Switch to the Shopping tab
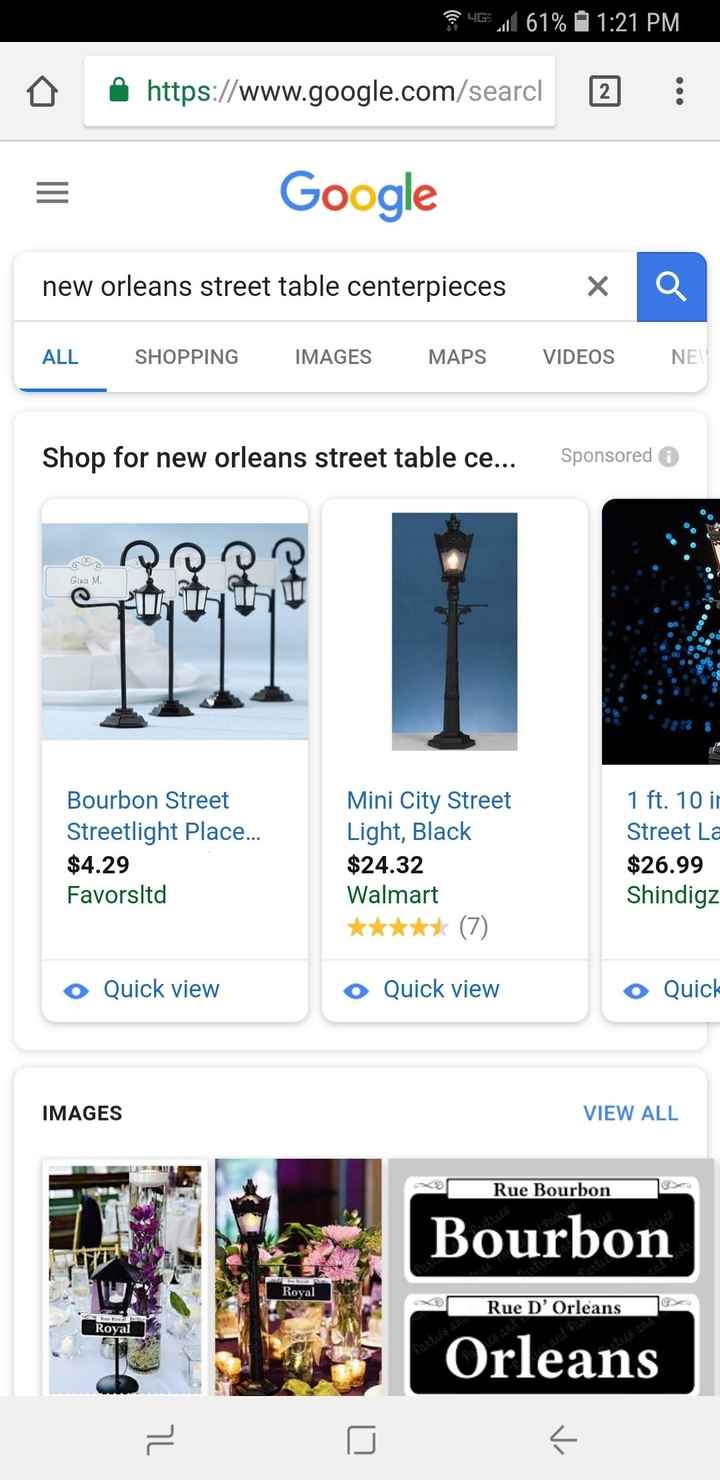720x1480 pixels. tap(186, 357)
